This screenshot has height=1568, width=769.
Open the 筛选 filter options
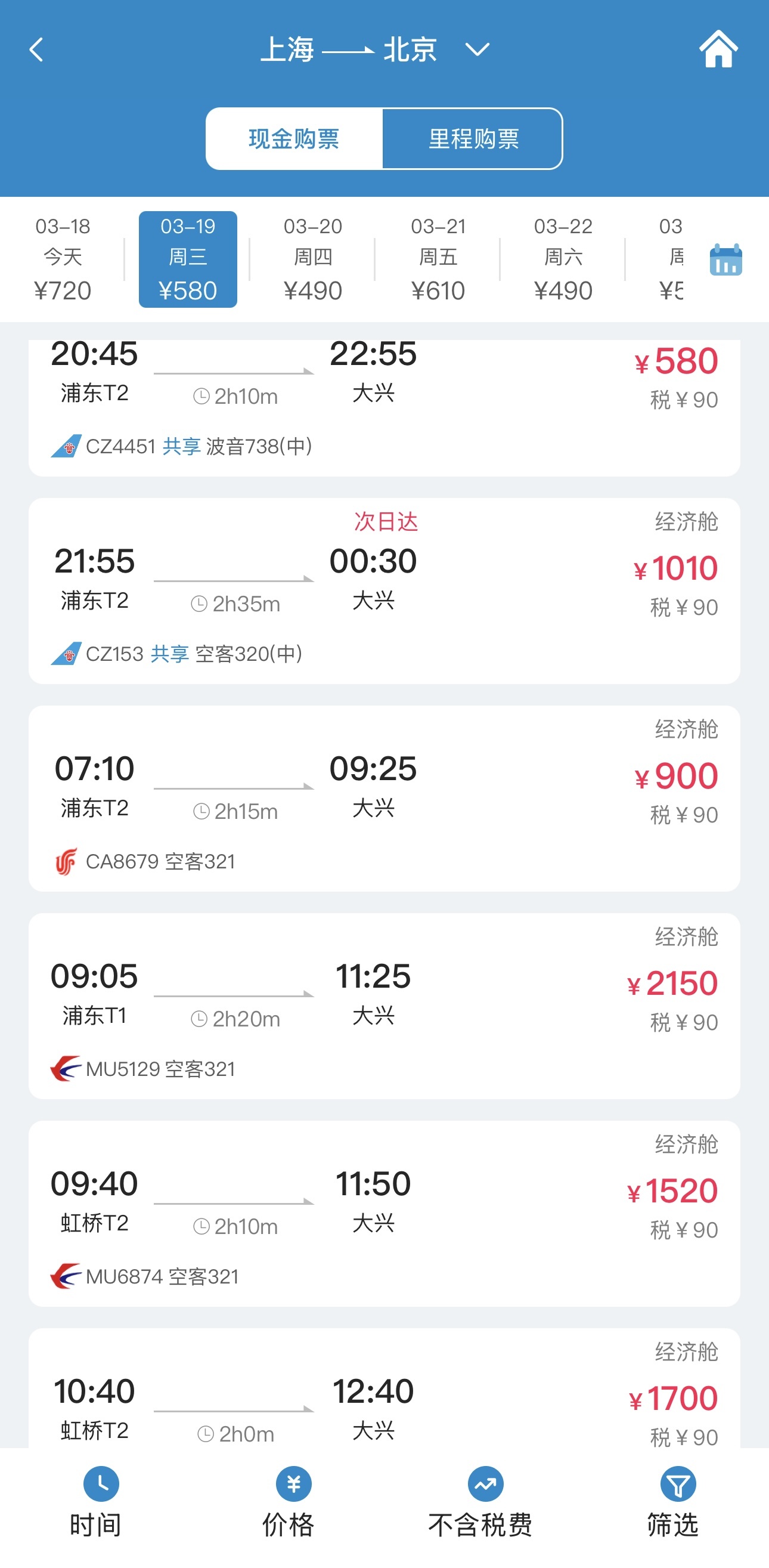(673, 1502)
